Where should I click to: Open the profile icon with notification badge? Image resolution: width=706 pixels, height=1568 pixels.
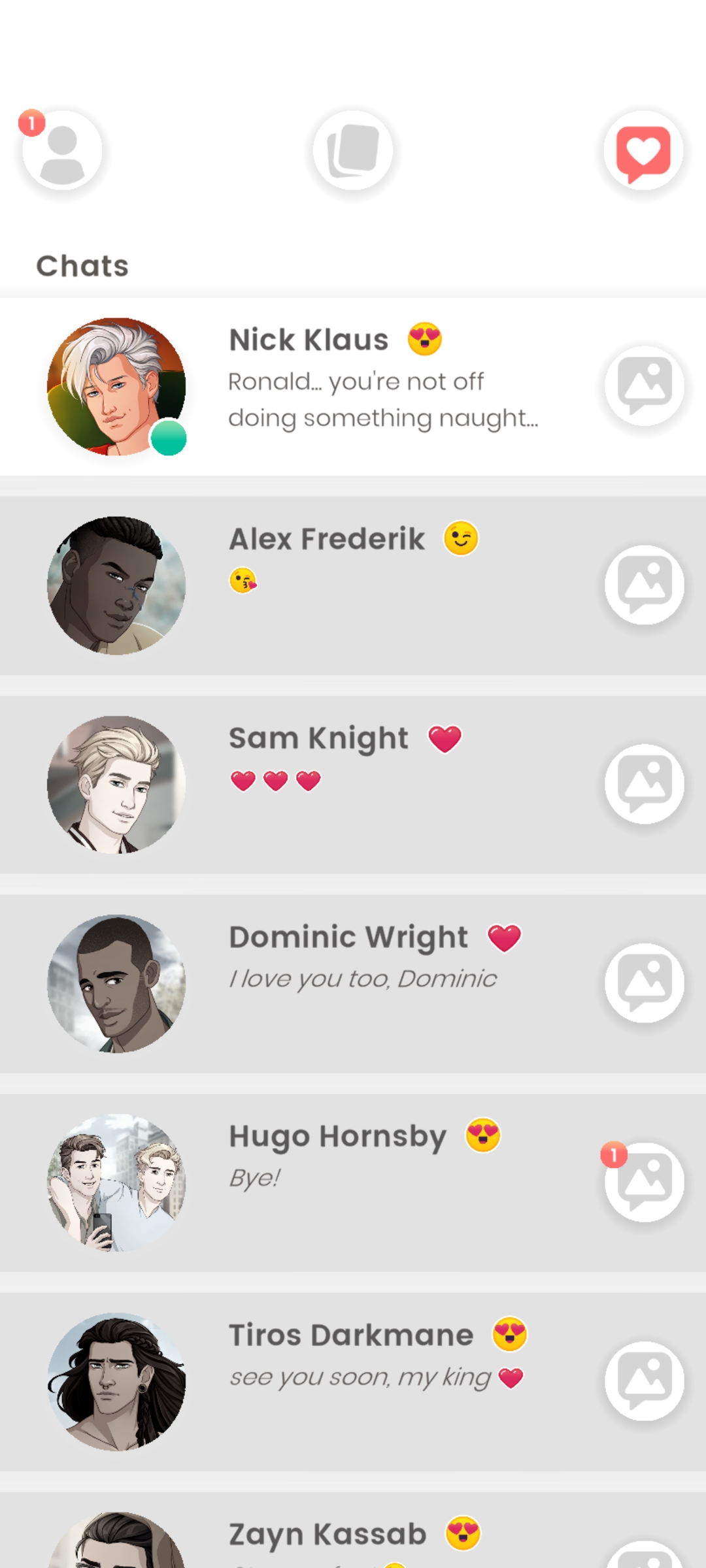click(62, 151)
